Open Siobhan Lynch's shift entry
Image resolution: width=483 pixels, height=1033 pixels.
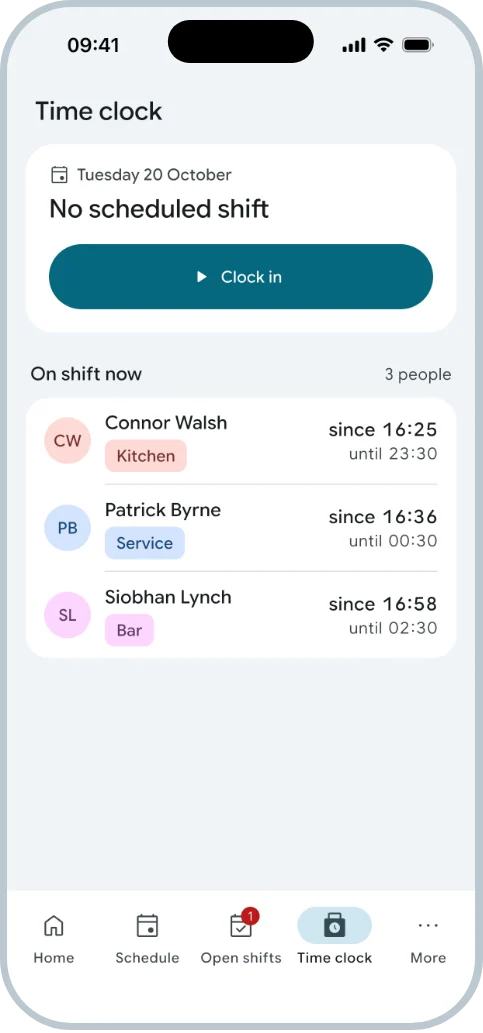tap(241, 615)
